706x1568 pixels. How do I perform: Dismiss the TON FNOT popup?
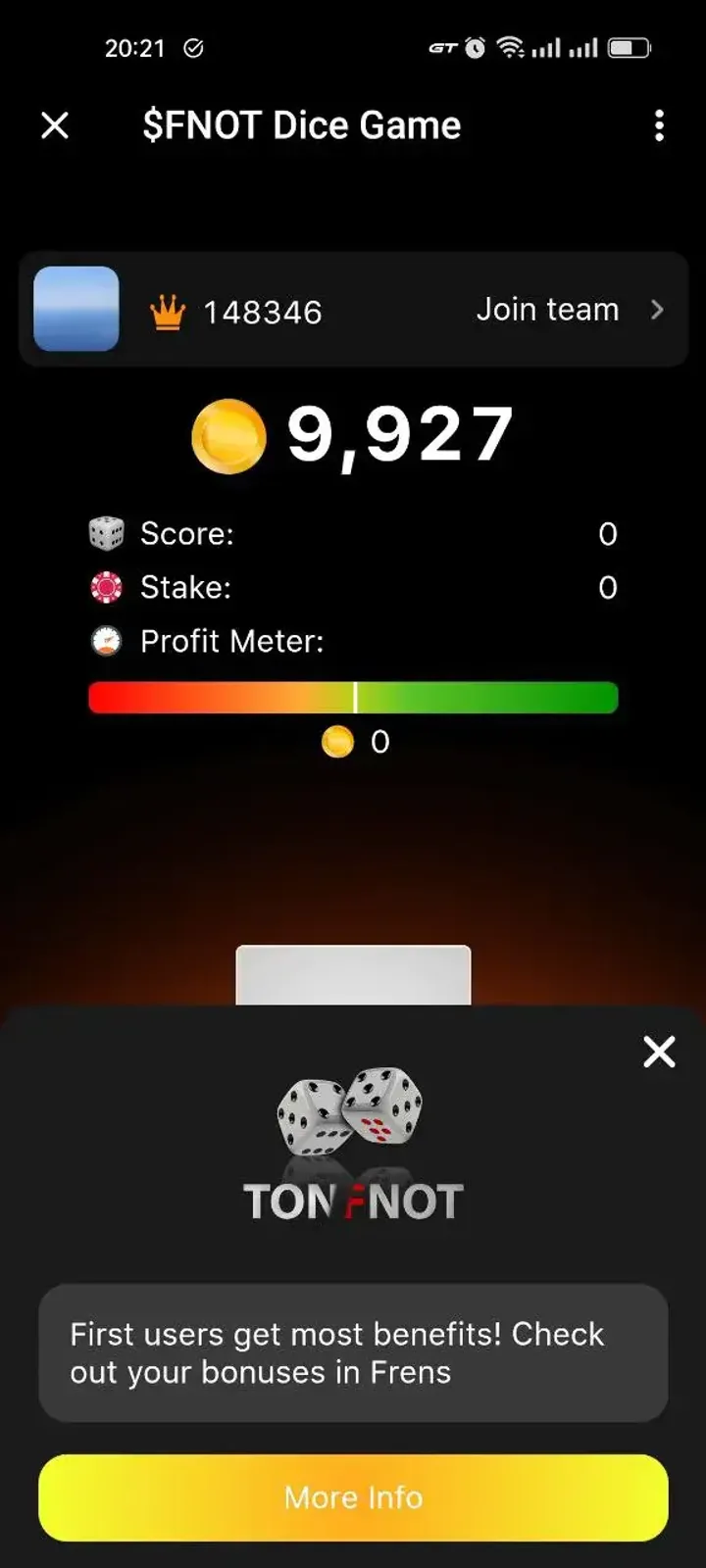point(659,1053)
